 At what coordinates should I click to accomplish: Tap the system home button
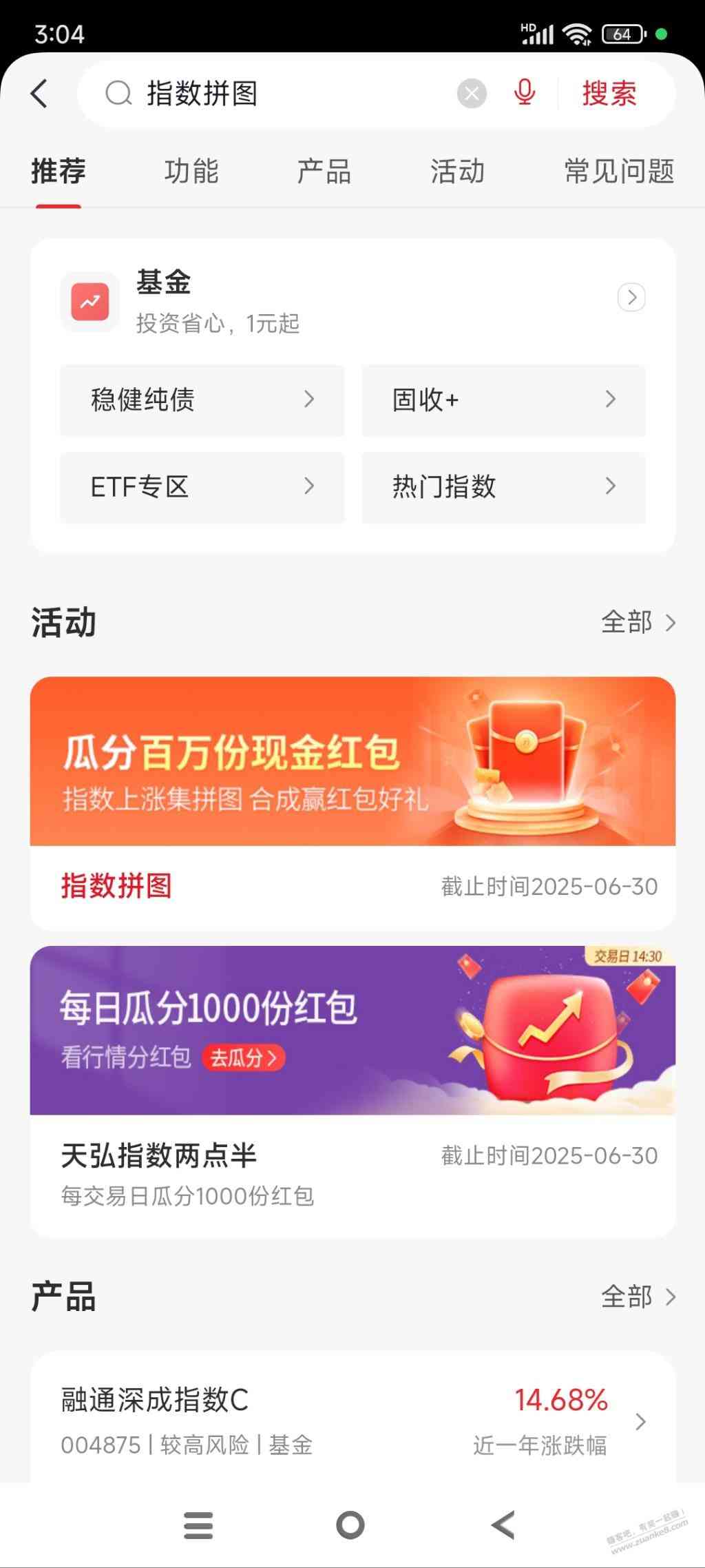(350, 1525)
